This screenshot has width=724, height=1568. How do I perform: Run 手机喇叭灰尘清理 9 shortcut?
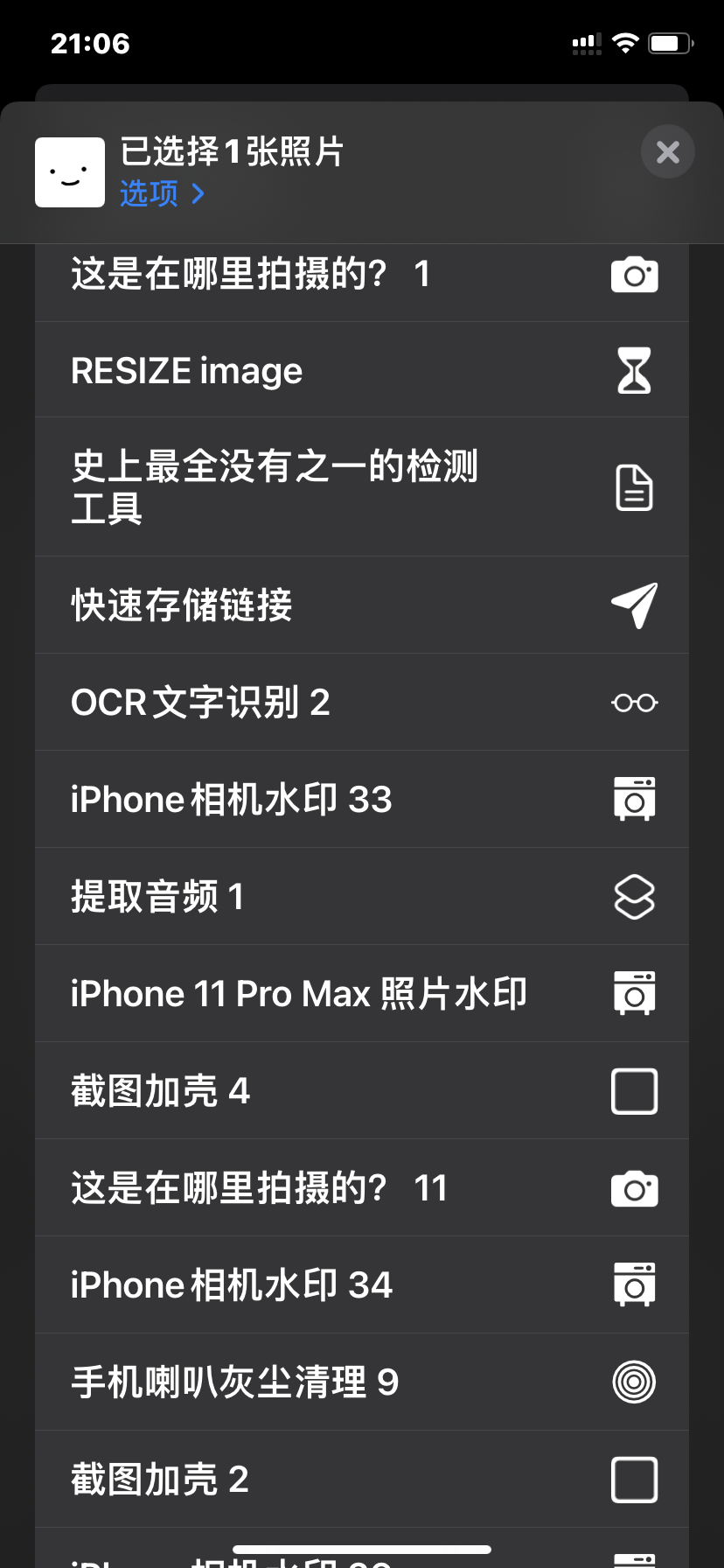click(361, 1382)
